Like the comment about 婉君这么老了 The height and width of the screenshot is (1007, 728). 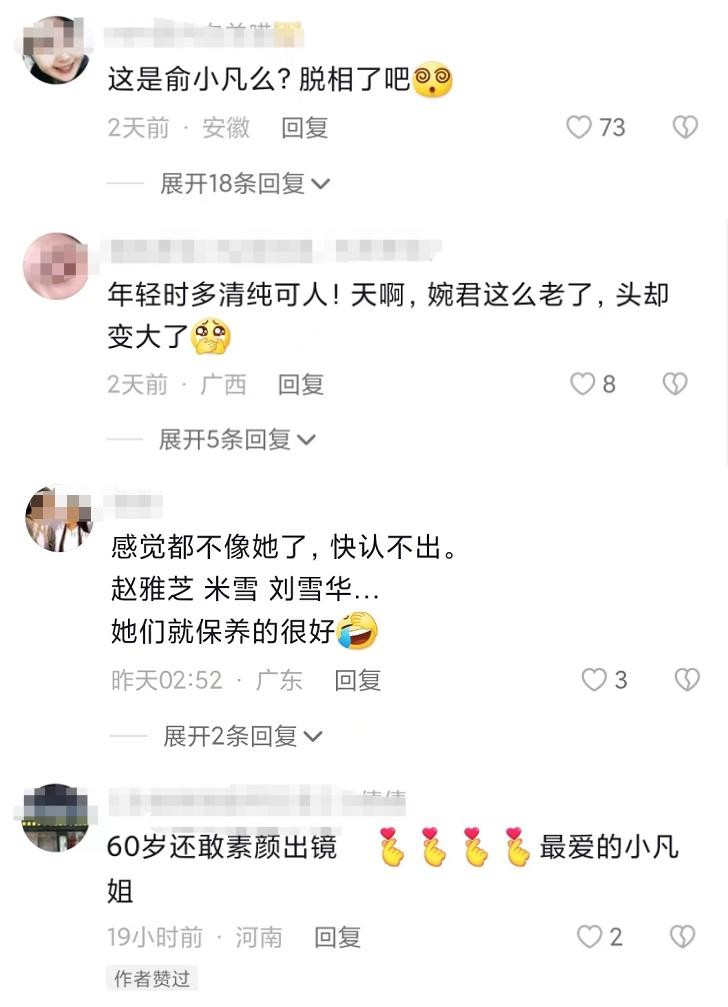[582, 384]
